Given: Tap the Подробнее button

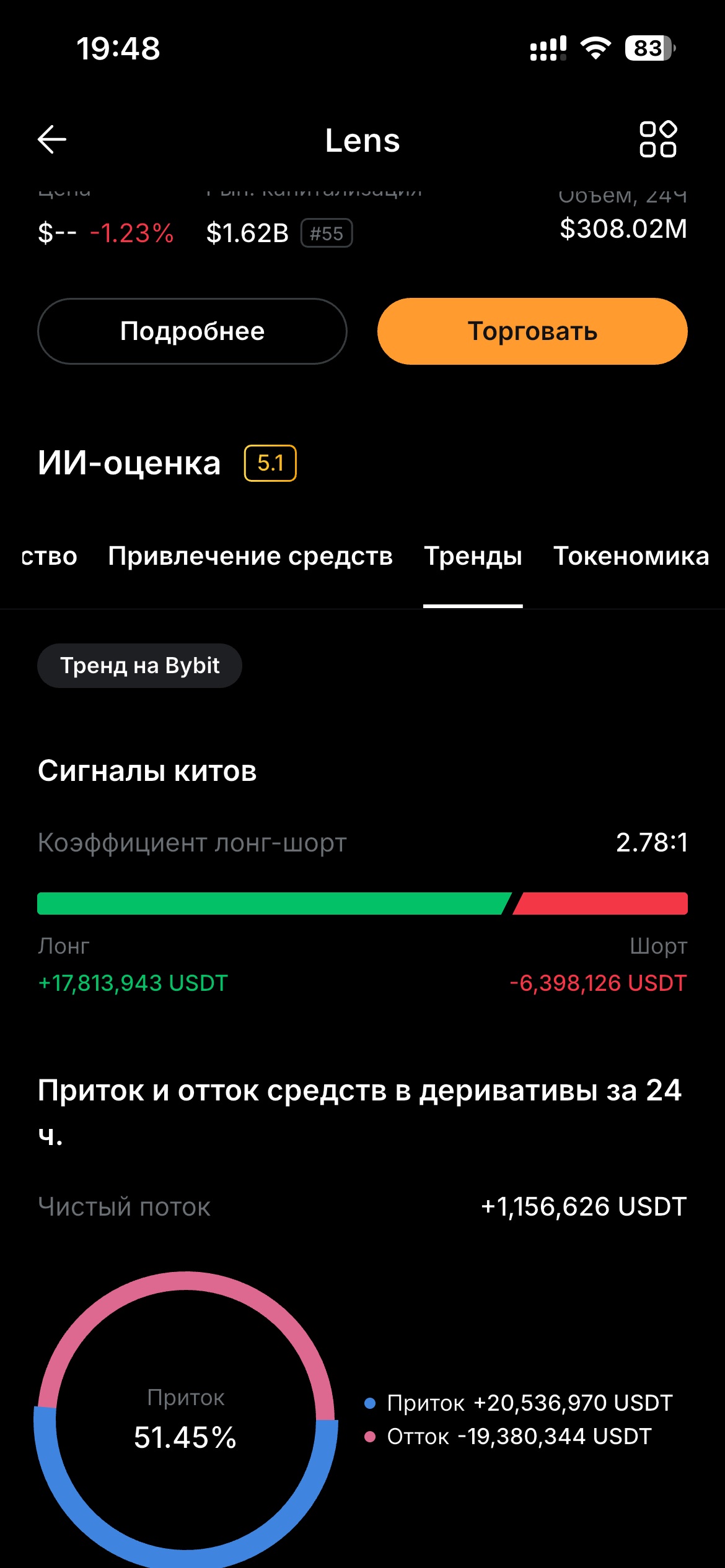Looking at the screenshot, I should point(192,331).
